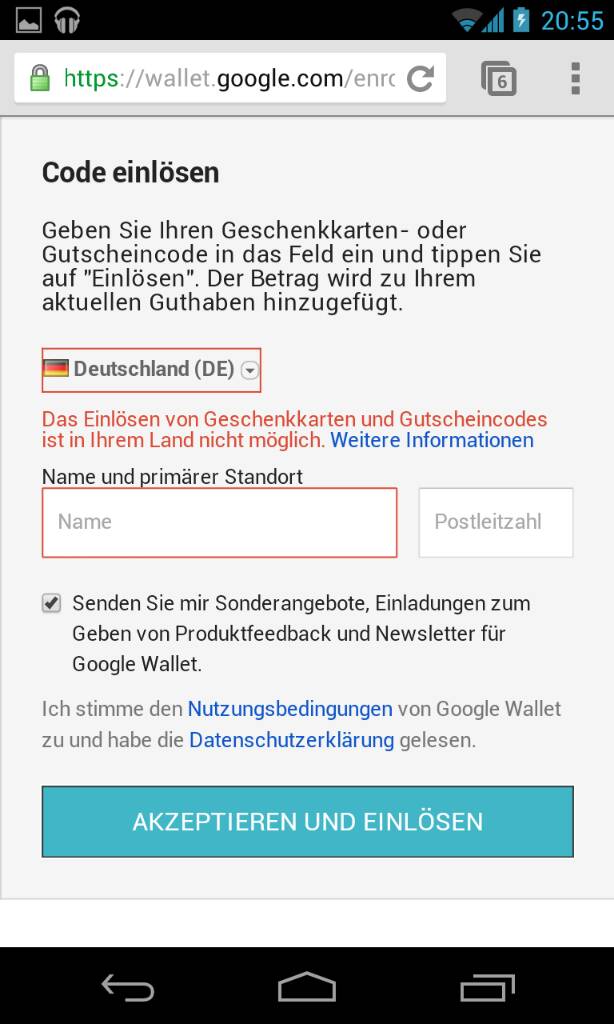Expand the Deutschland (DE) country dropdown
The height and width of the screenshot is (1024, 614).
click(x=152, y=370)
